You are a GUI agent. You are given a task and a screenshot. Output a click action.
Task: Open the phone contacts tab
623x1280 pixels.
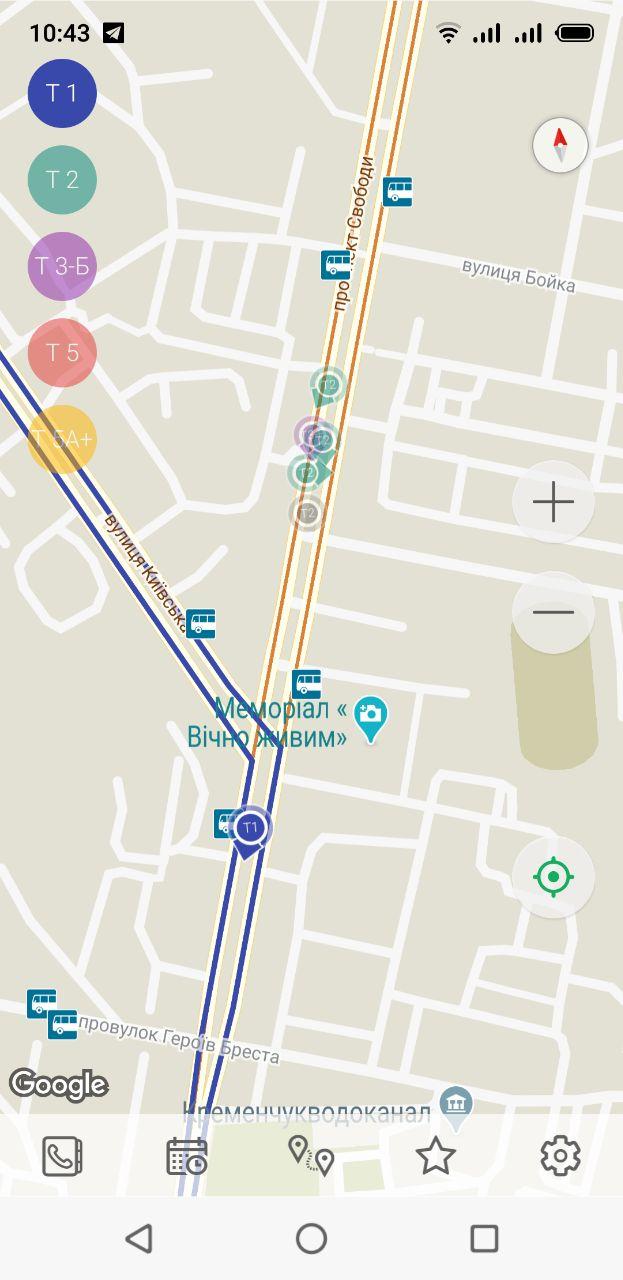62,1156
